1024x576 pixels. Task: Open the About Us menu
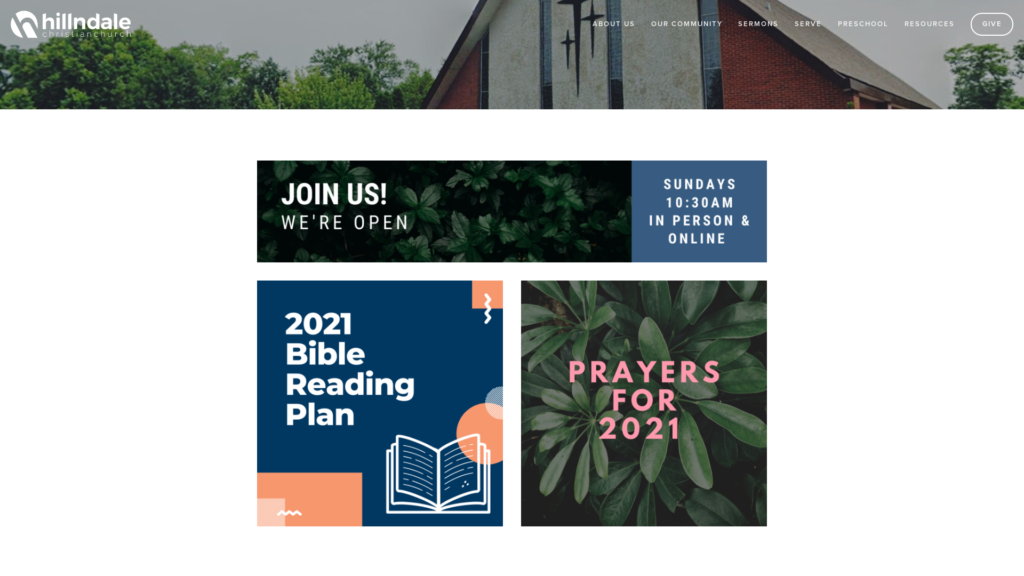point(613,24)
